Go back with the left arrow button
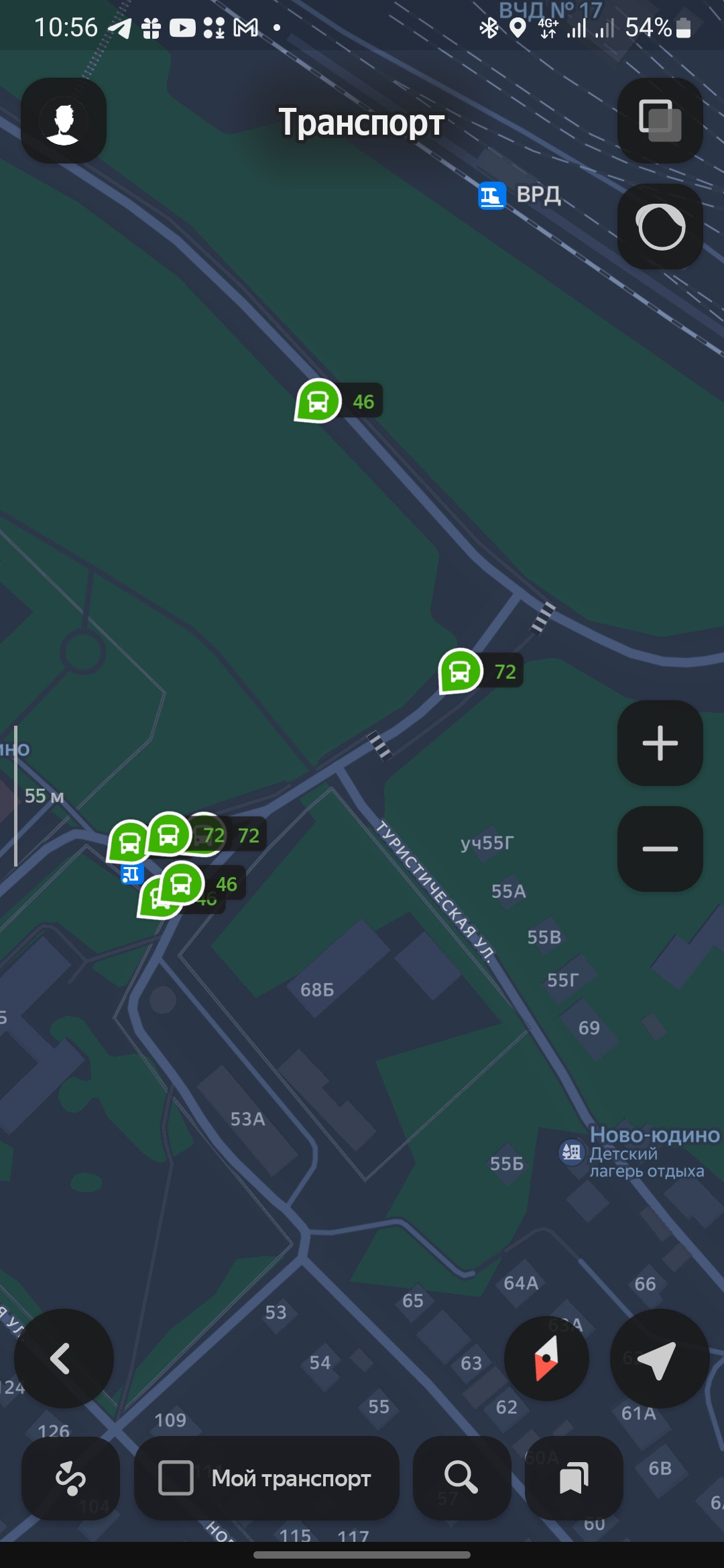The height and width of the screenshot is (1568, 724). (64, 1358)
